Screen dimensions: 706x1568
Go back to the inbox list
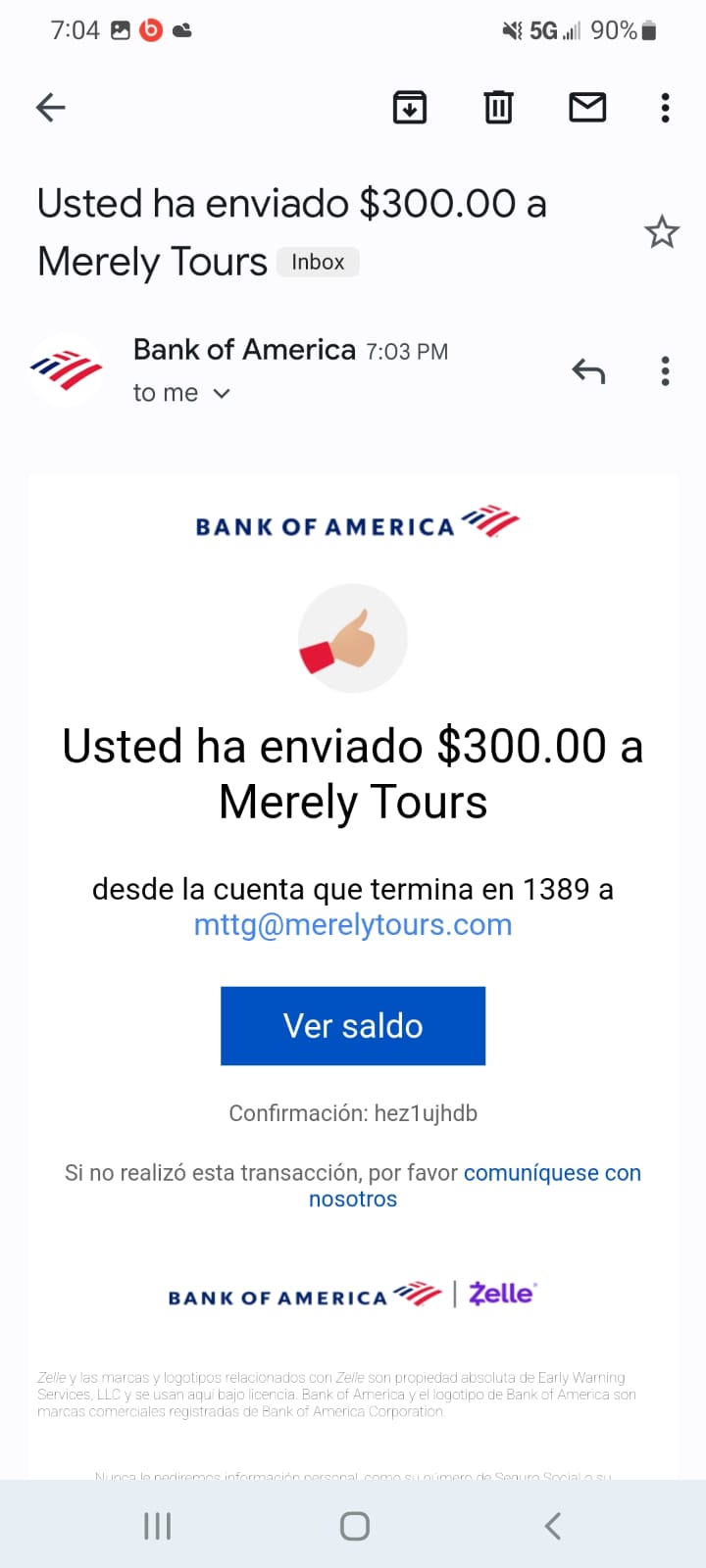click(x=50, y=107)
